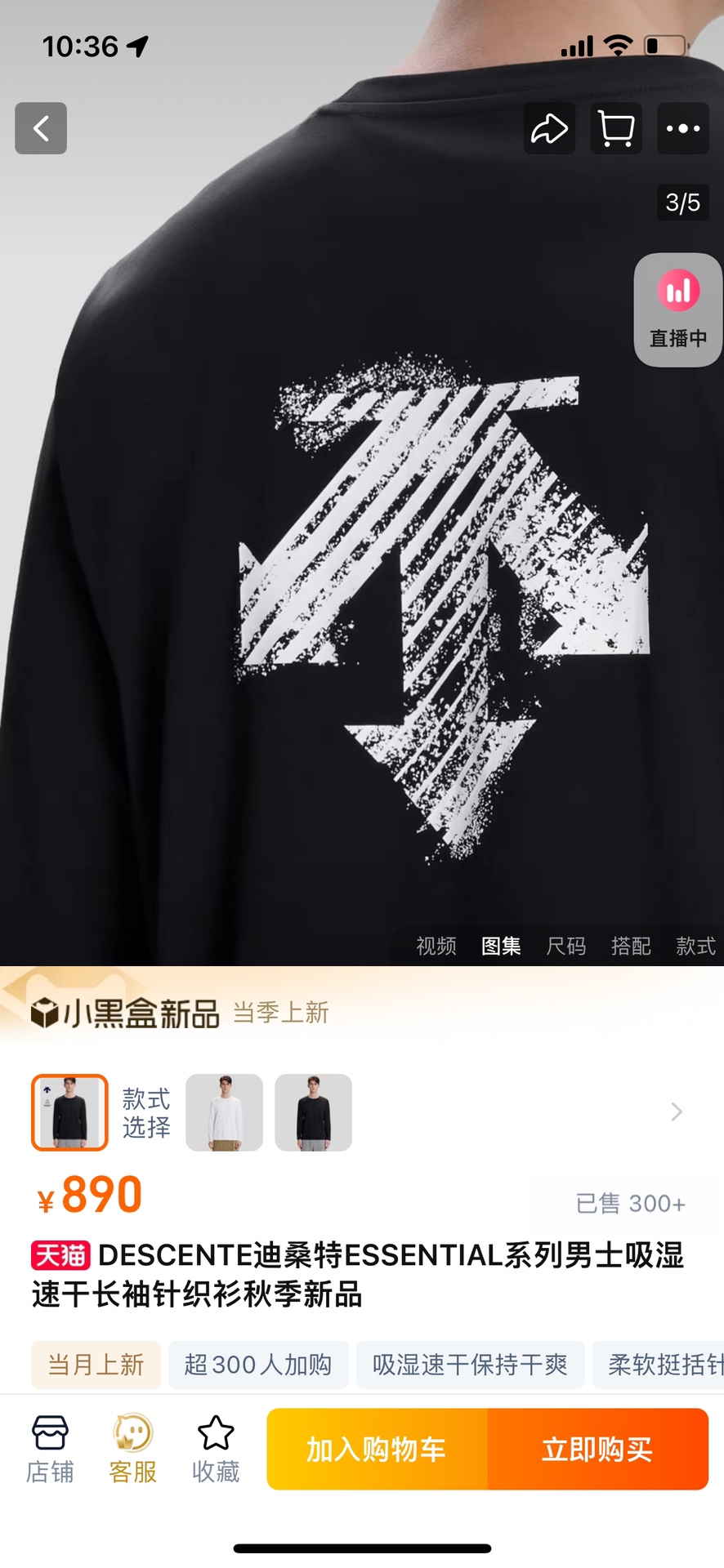
Task: Expand the style selection chevron
Action: click(x=676, y=1112)
